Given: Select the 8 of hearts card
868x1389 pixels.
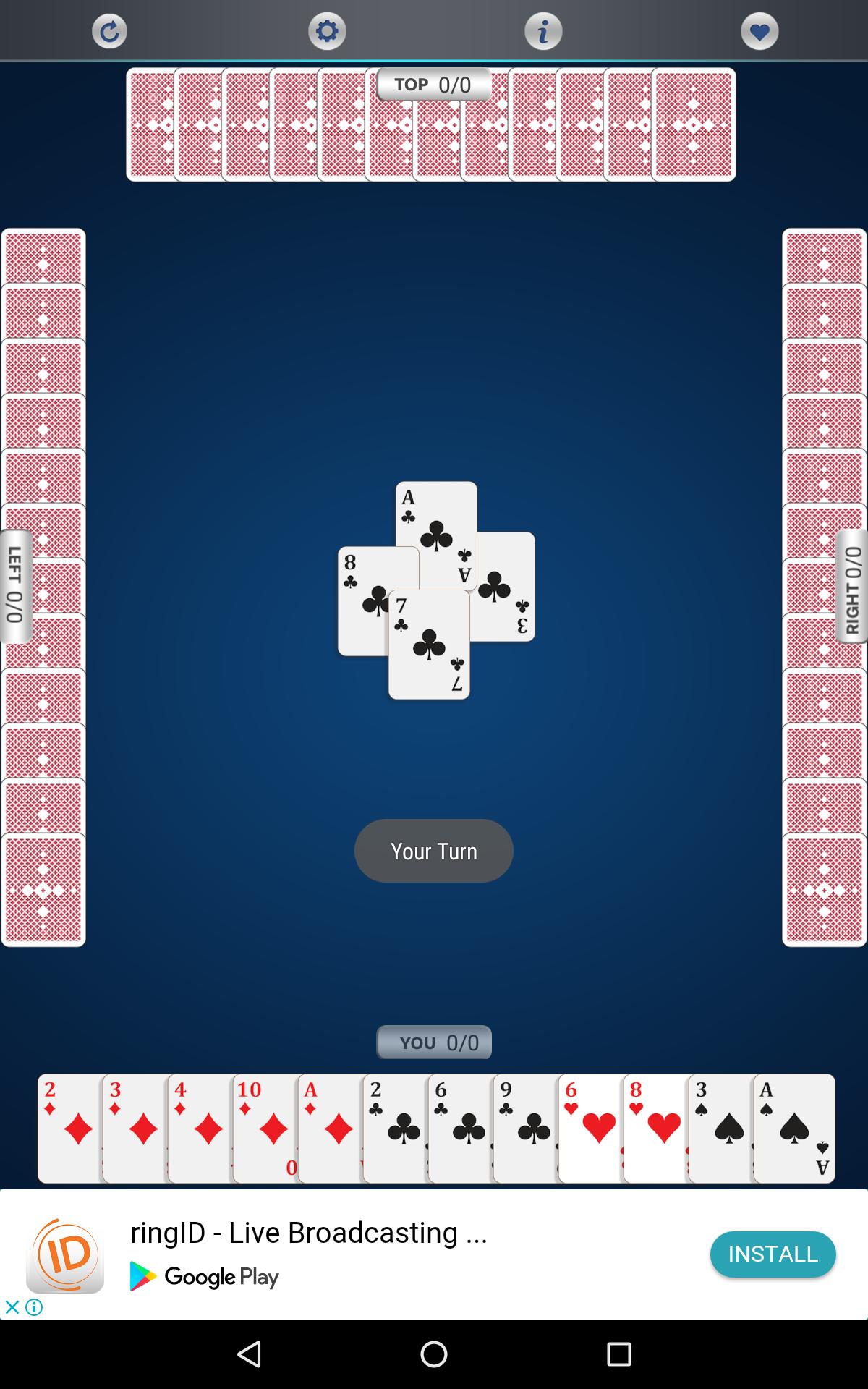Looking at the screenshot, I should (x=655, y=1129).
